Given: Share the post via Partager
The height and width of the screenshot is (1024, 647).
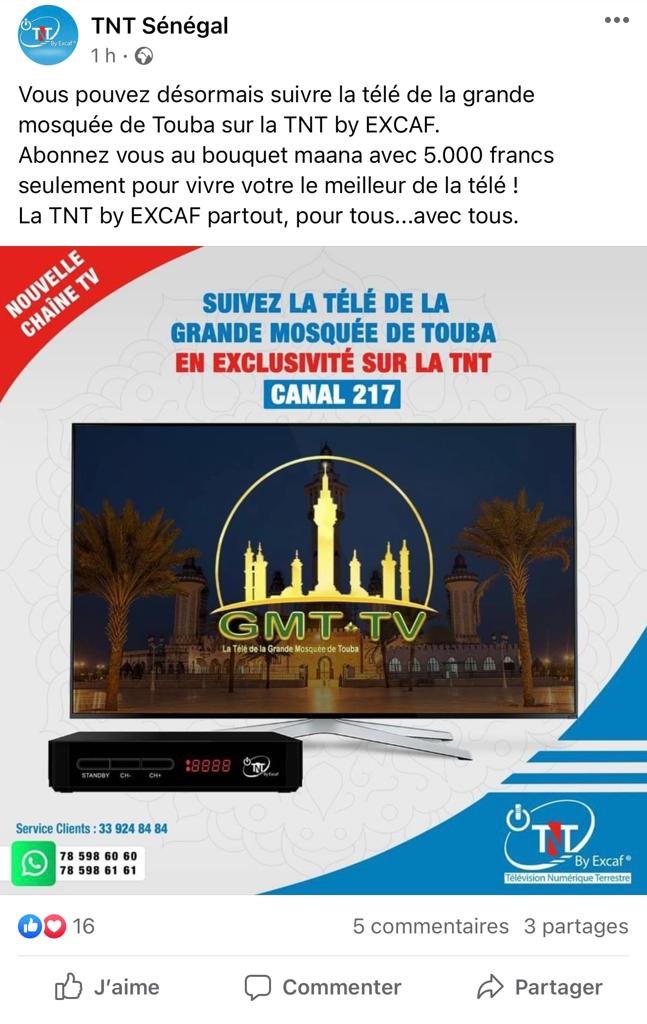Looking at the screenshot, I should pyautogui.click(x=540, y=987).
